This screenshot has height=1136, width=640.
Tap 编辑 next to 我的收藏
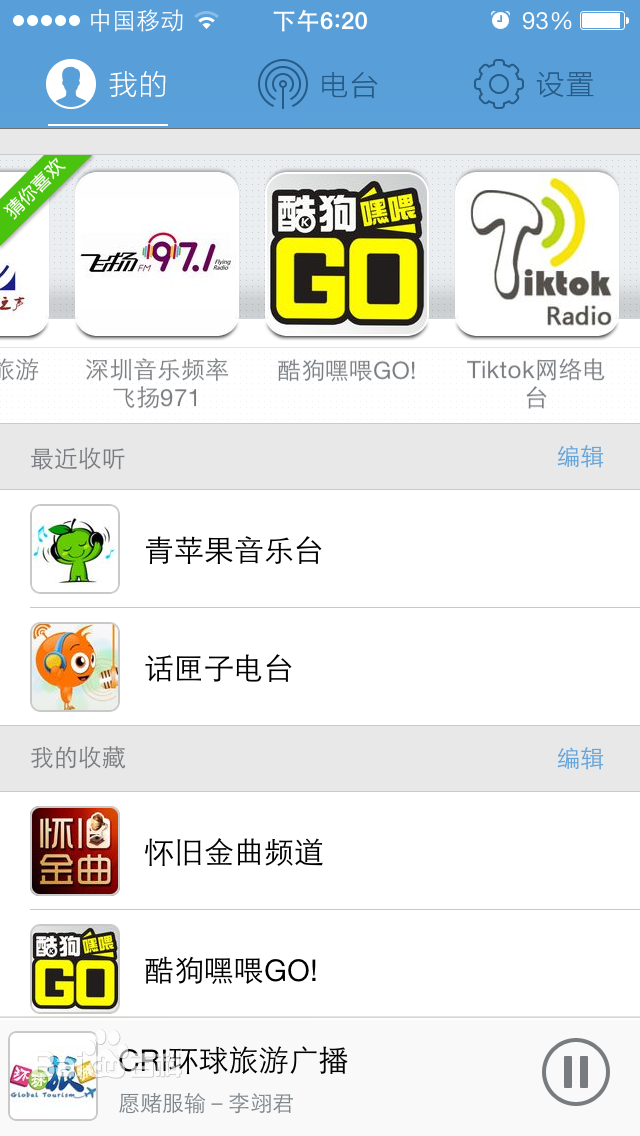580,758
